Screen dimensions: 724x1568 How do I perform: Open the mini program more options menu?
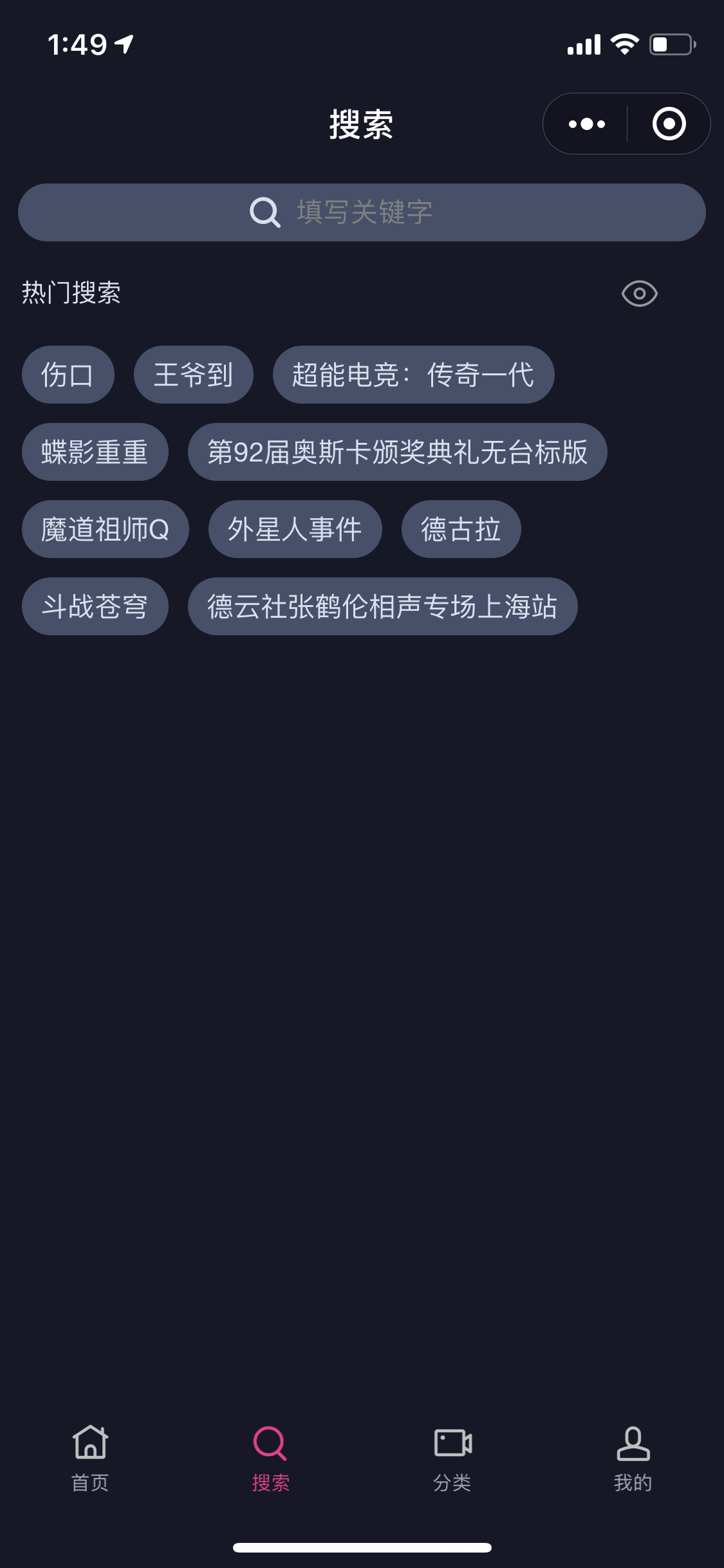586,124
